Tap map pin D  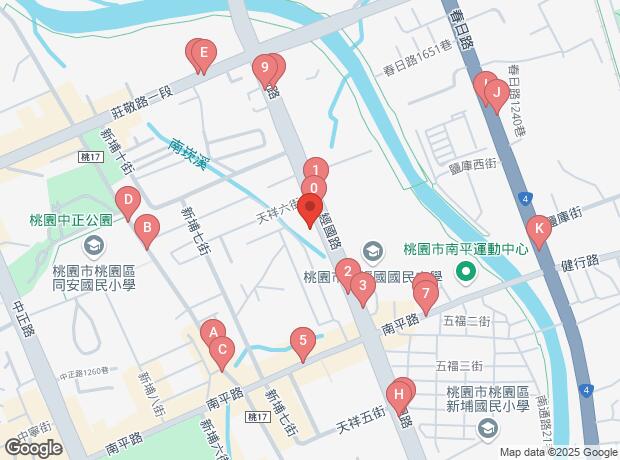tap(127, 201)
